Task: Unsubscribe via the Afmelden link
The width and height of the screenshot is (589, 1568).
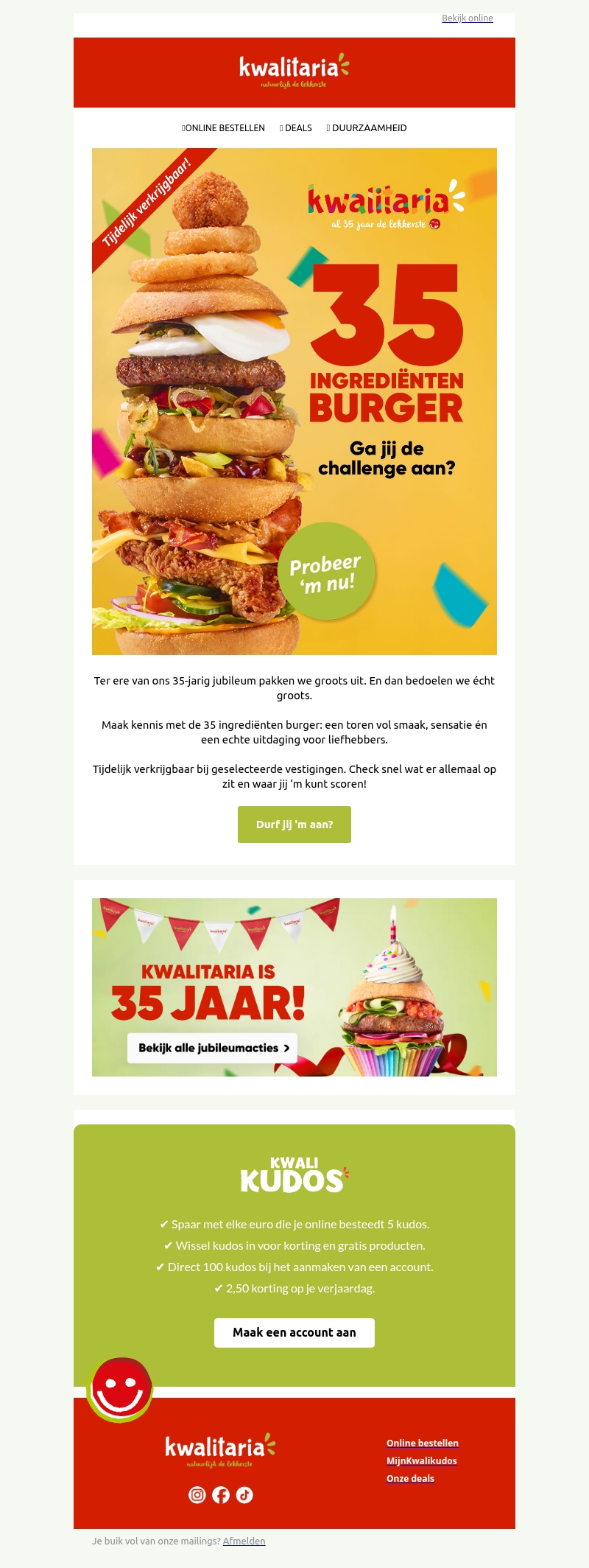Action: (x=244, y=1541)
